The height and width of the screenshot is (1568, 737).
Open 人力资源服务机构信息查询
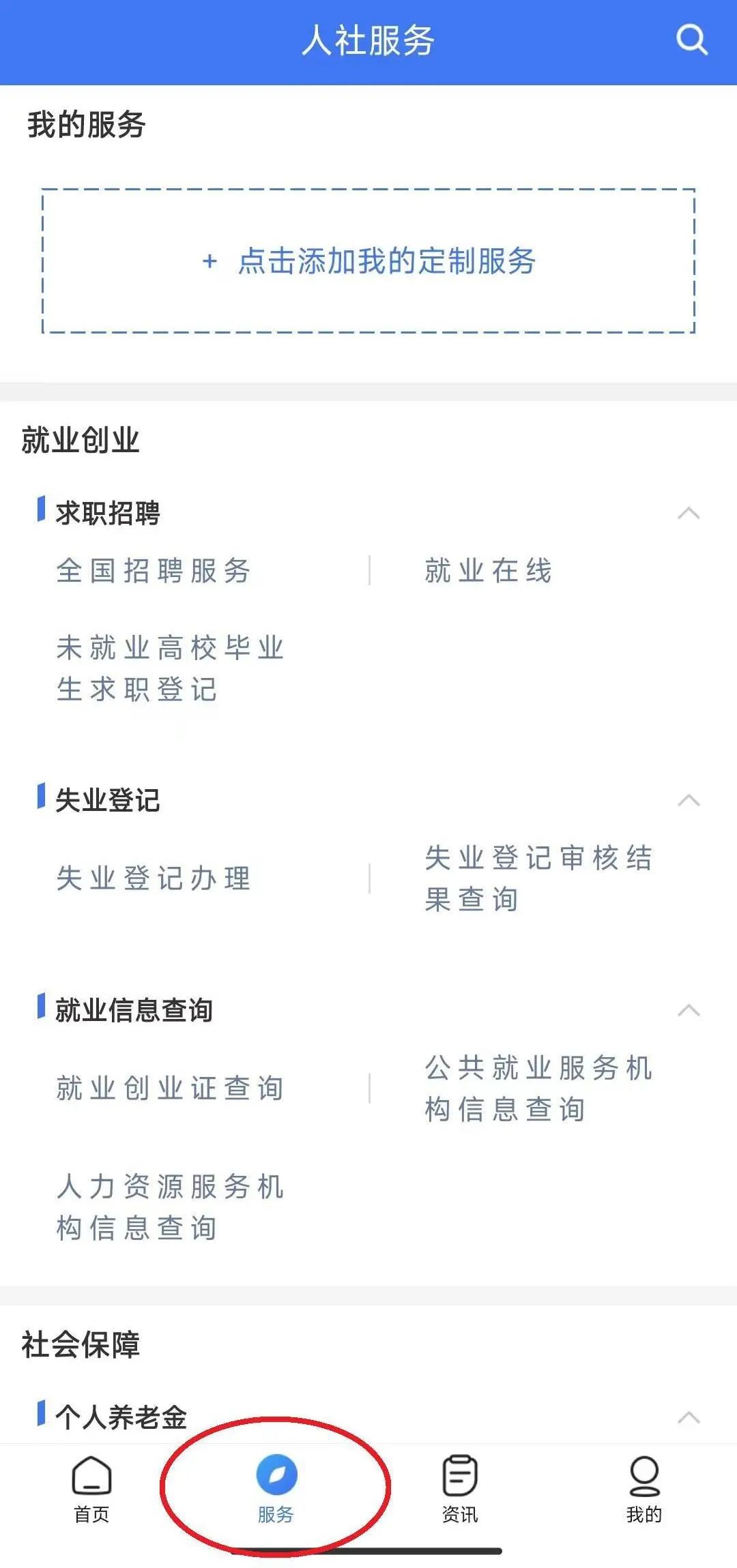(x=170, y=1207)
